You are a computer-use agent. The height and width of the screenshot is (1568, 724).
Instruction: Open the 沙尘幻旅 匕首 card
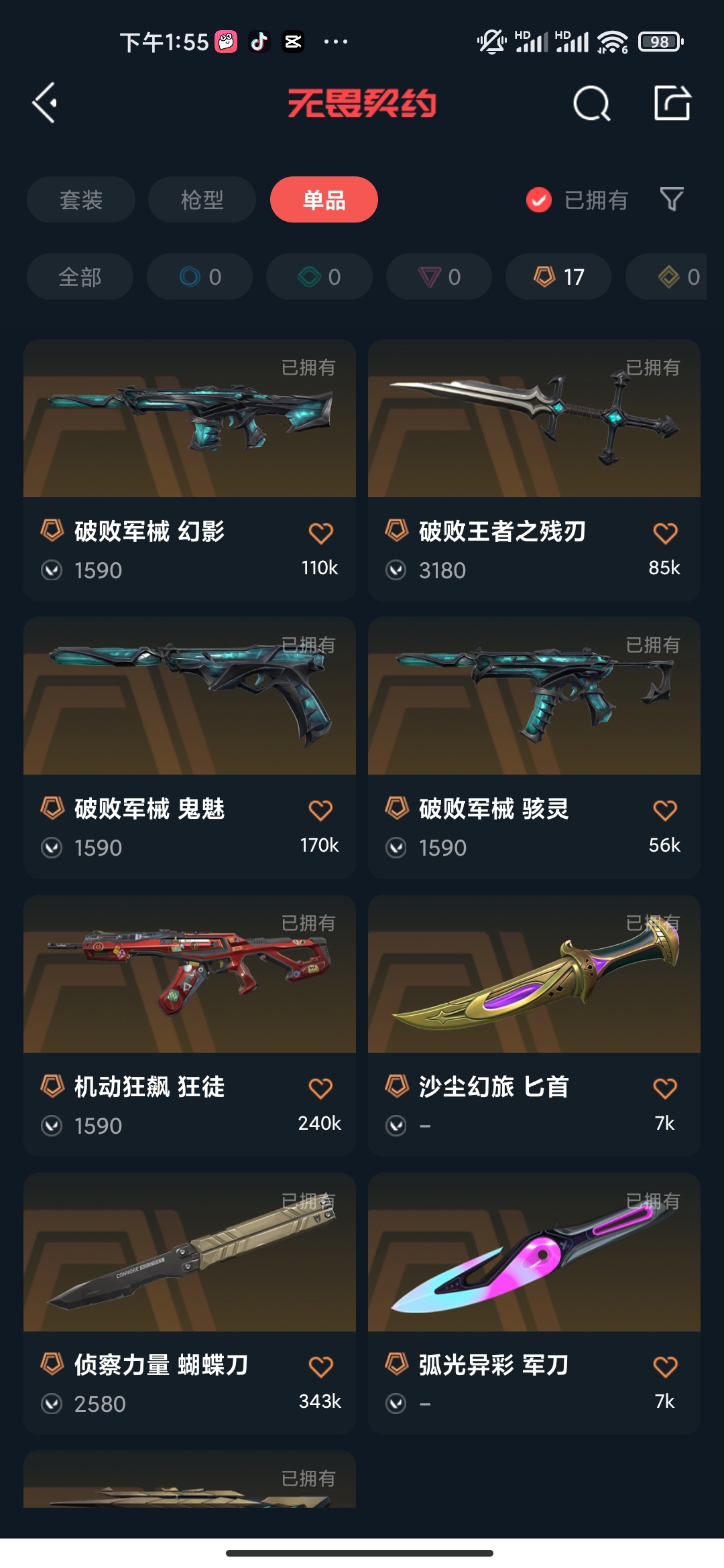(x=534, y=1026)
